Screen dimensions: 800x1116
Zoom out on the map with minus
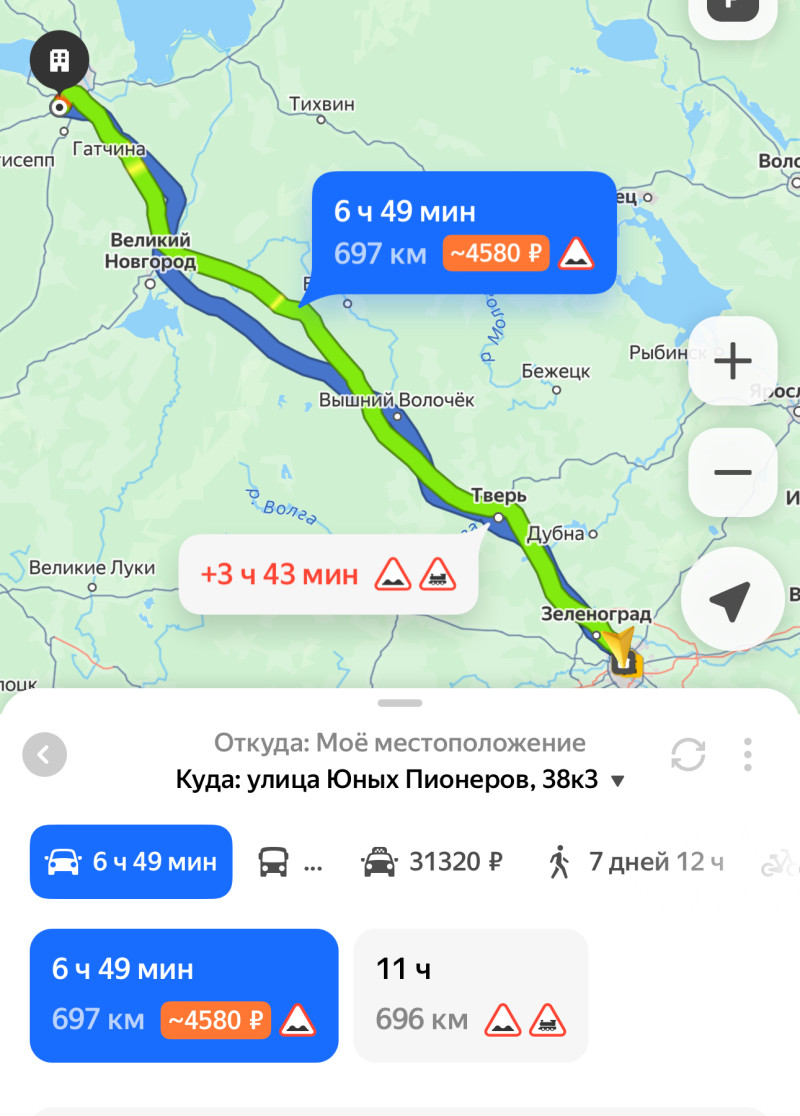pyautogui.click(x=733, y=472)
